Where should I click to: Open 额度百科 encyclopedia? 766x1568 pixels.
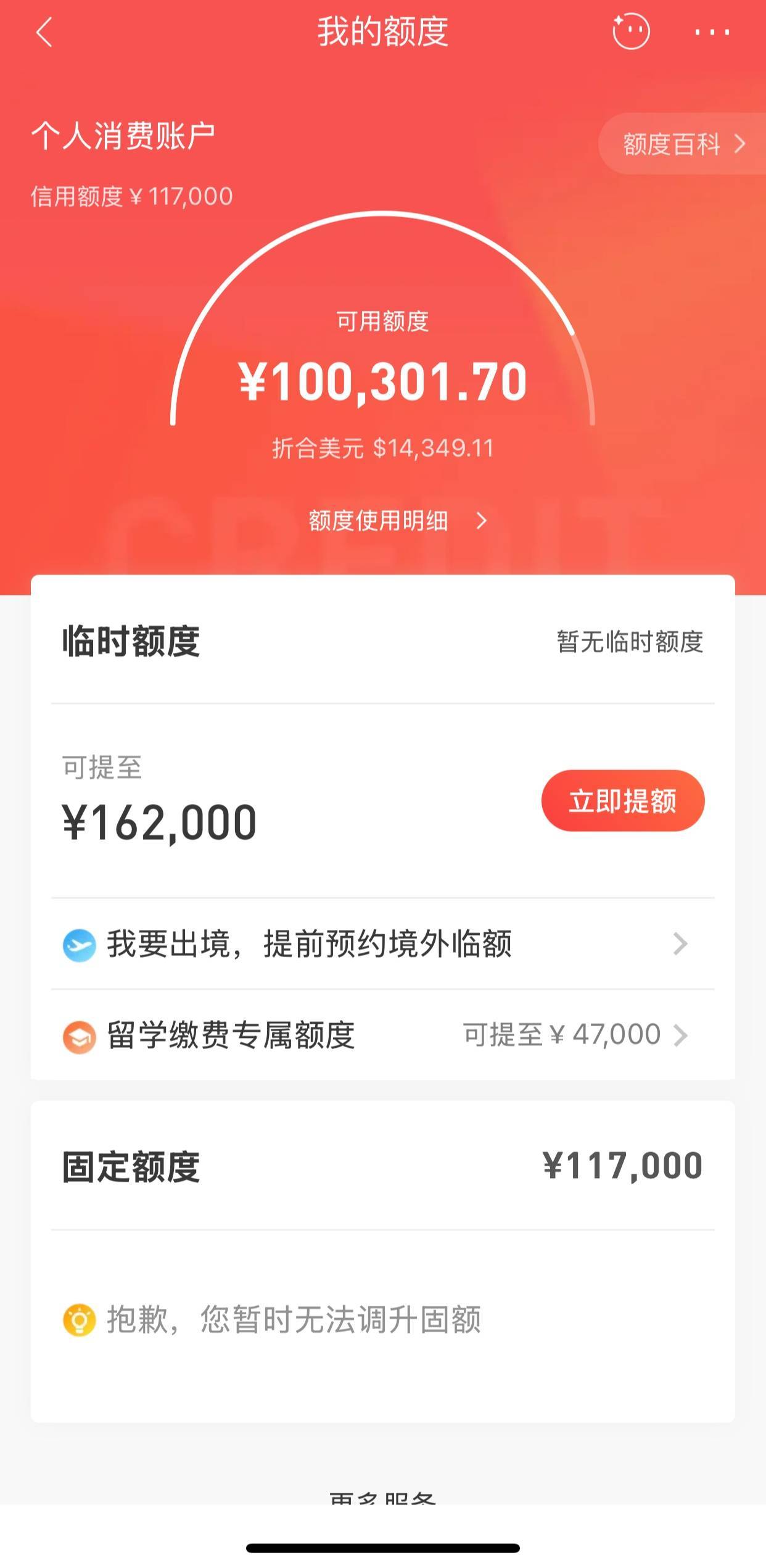[x=683, y=144]
